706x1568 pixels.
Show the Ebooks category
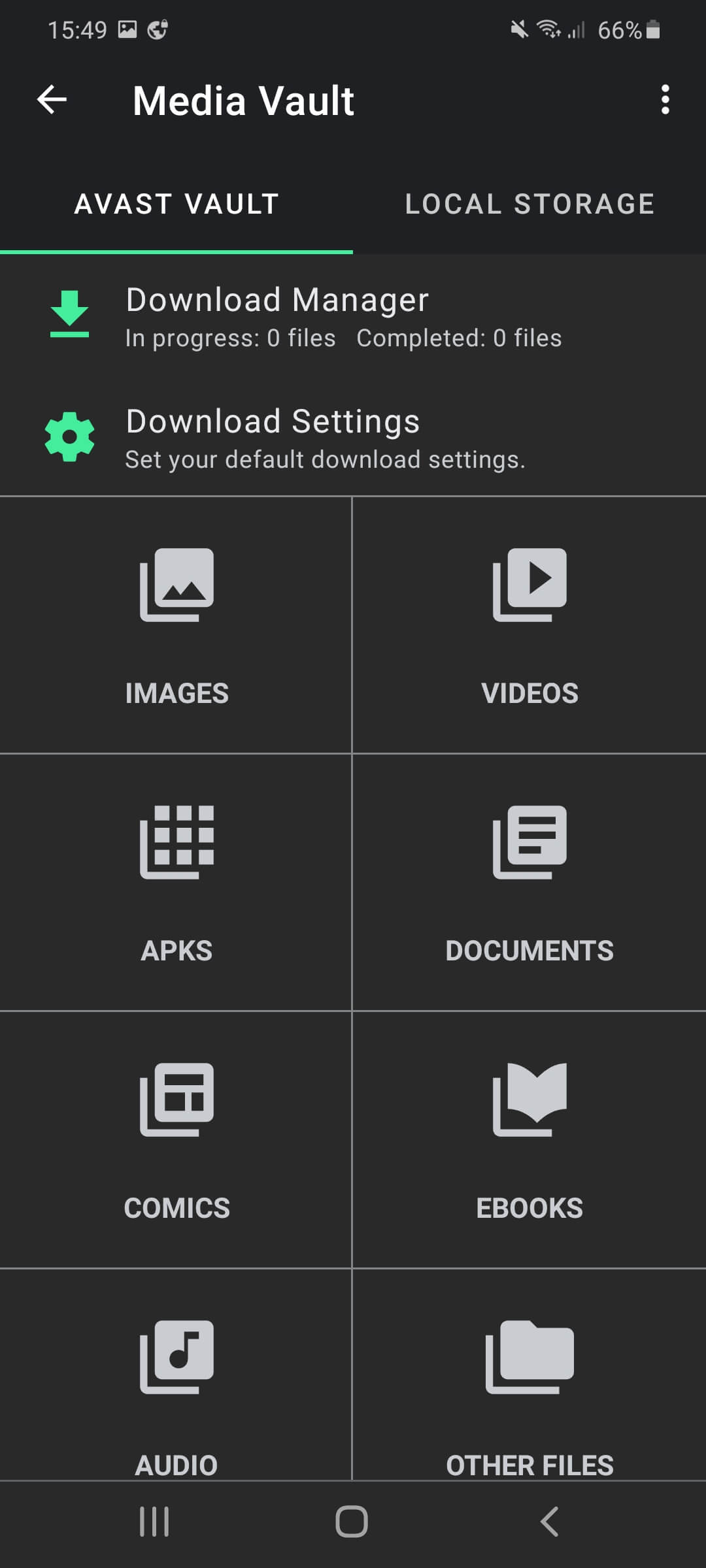[529, 1139]
